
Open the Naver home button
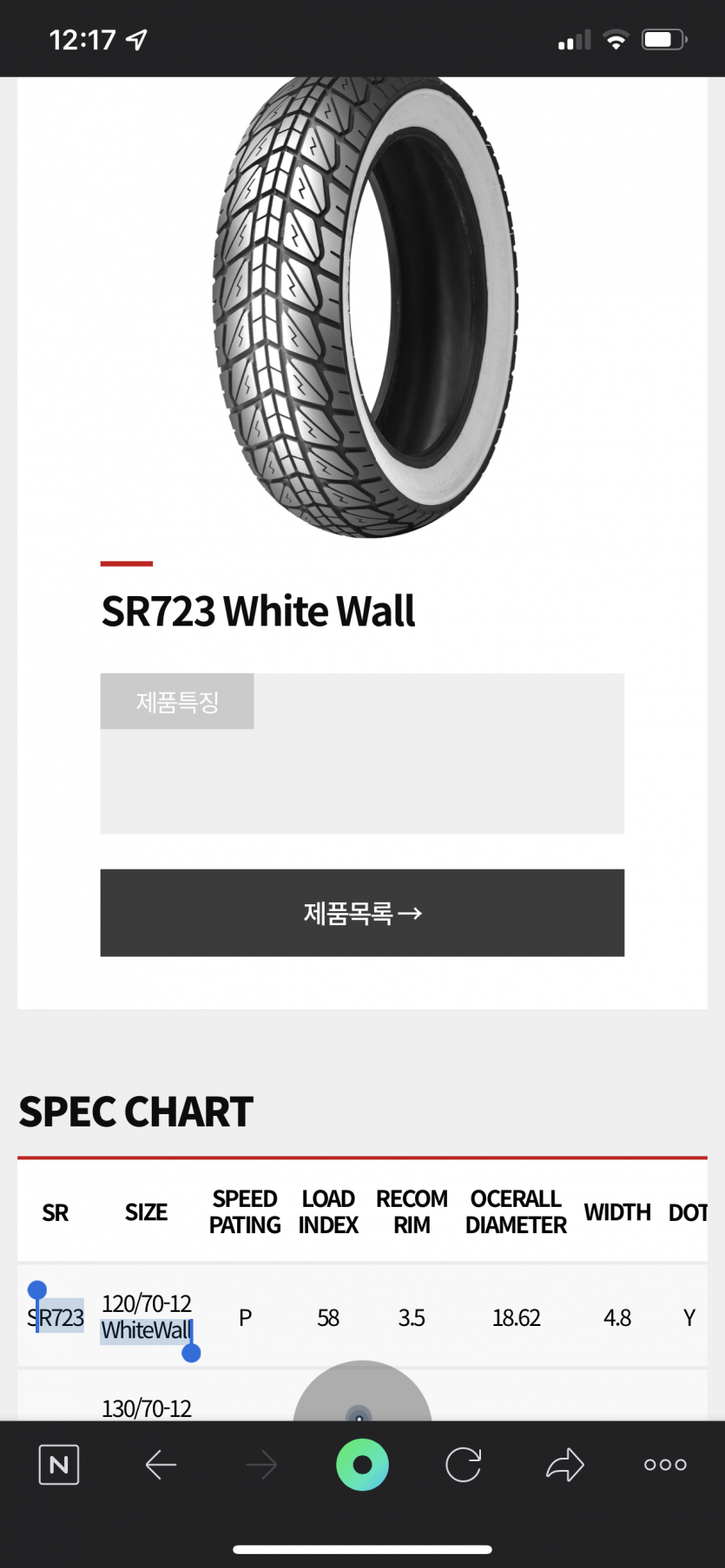(59, 1465)
